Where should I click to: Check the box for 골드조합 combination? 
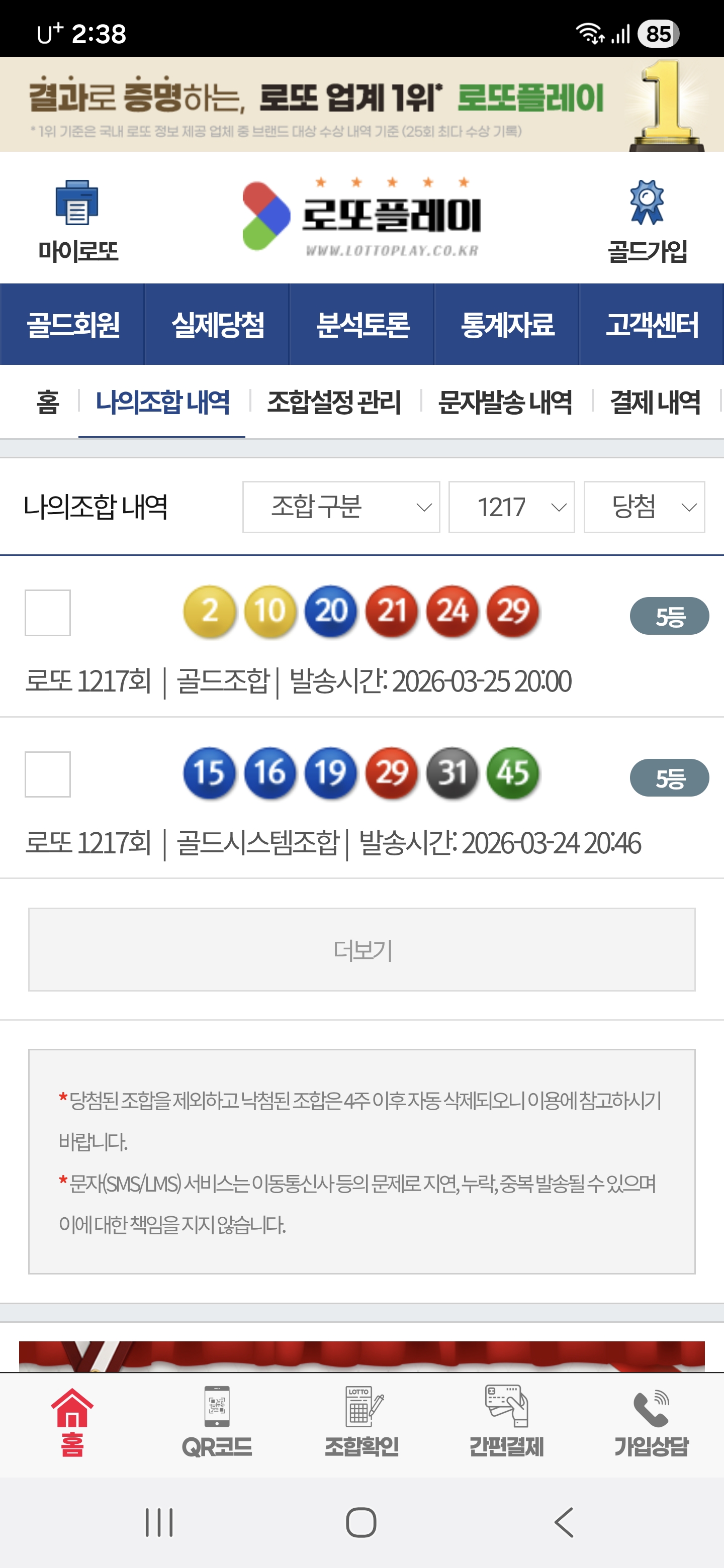[x=47, y=612]
